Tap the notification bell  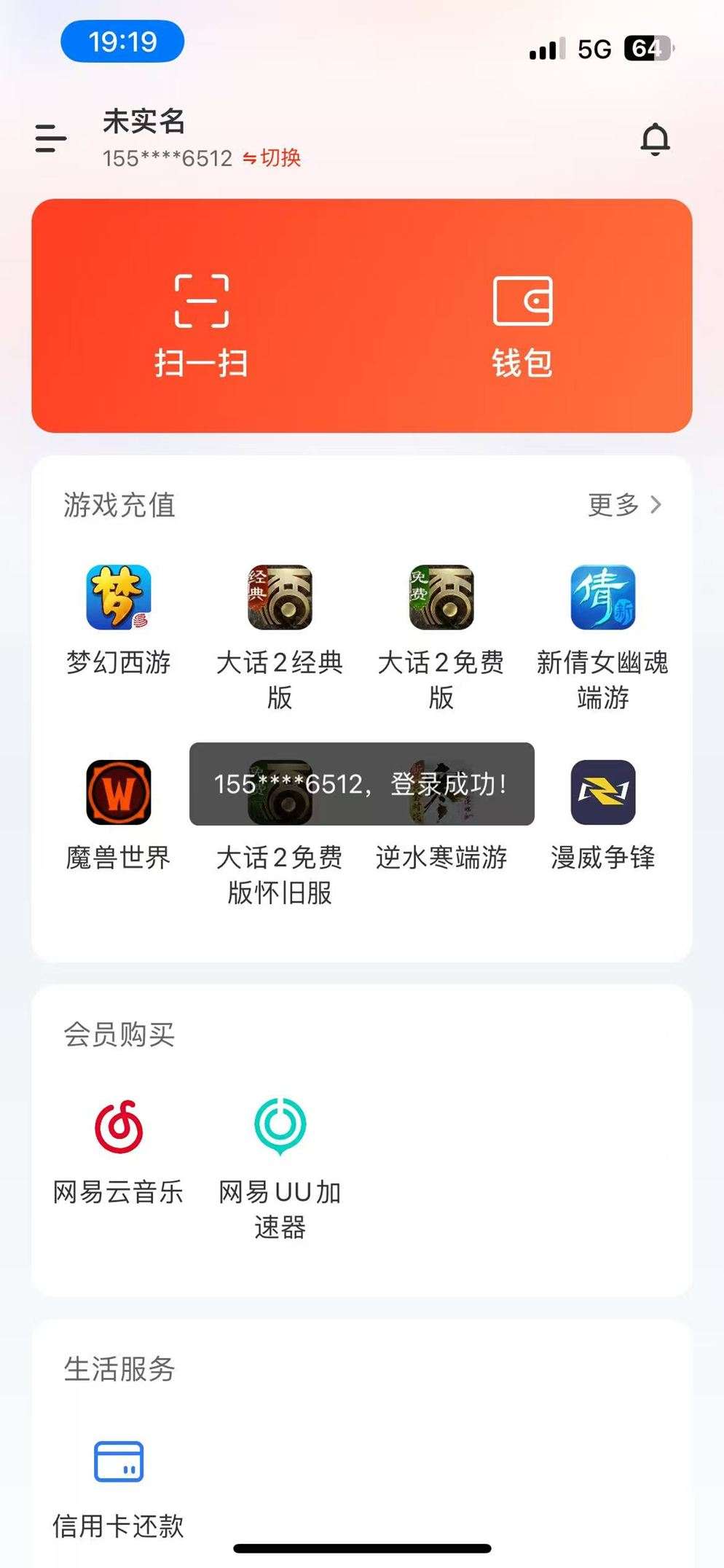pyautogui.click(x=655, y=138)
